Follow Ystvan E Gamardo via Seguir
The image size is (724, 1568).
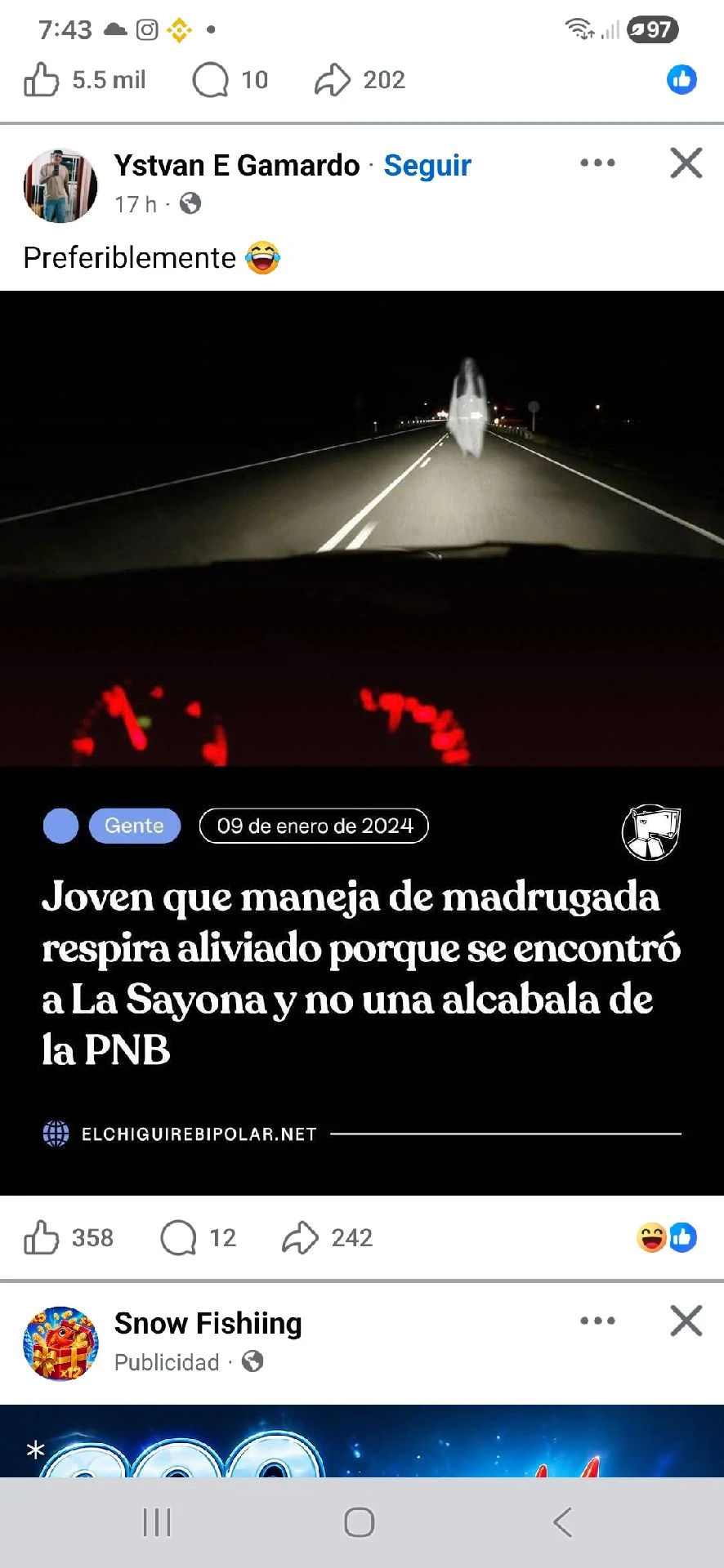pos(427,165)
